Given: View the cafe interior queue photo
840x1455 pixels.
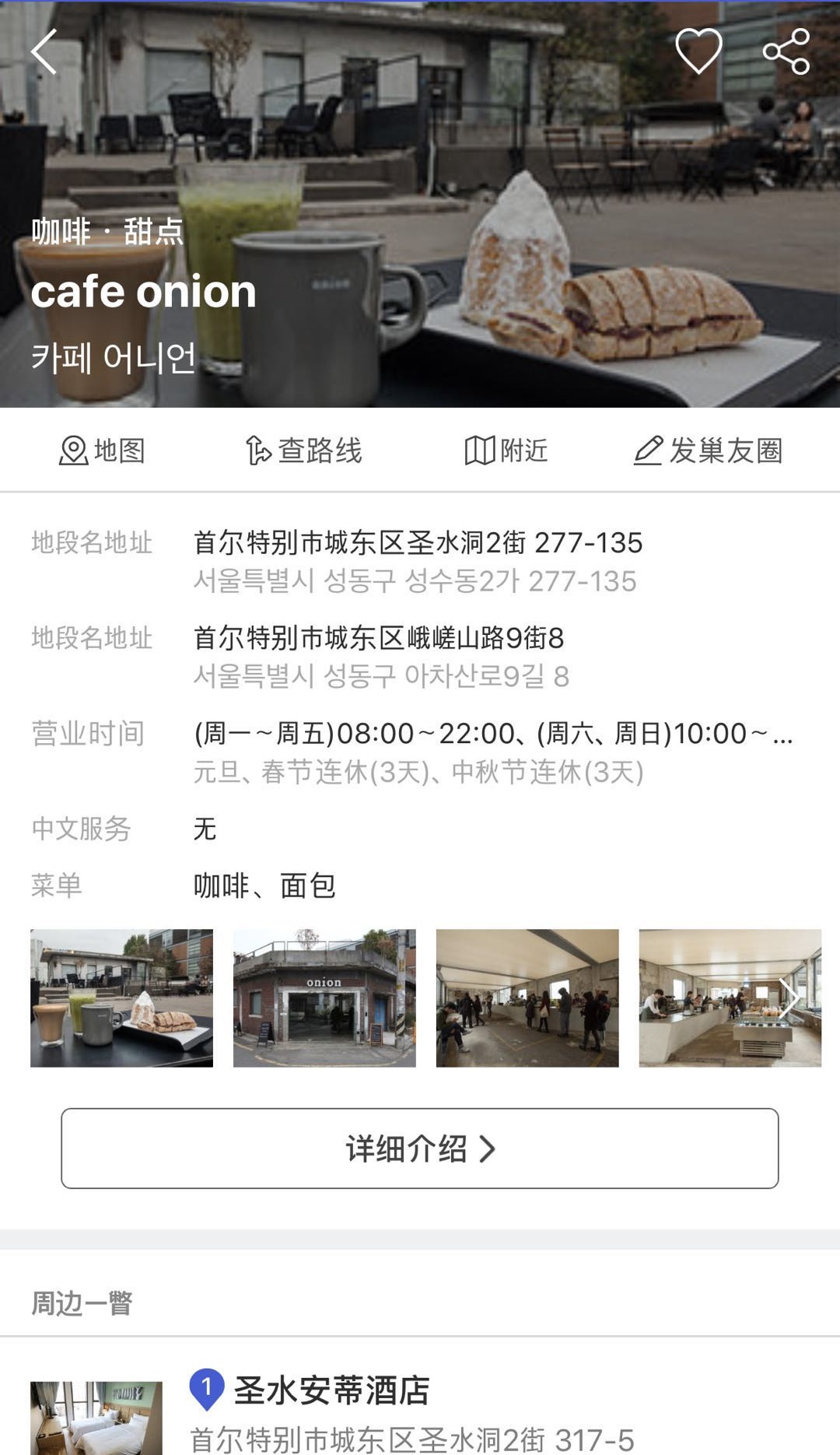Looking at the screenshot, I should [527, 998].
